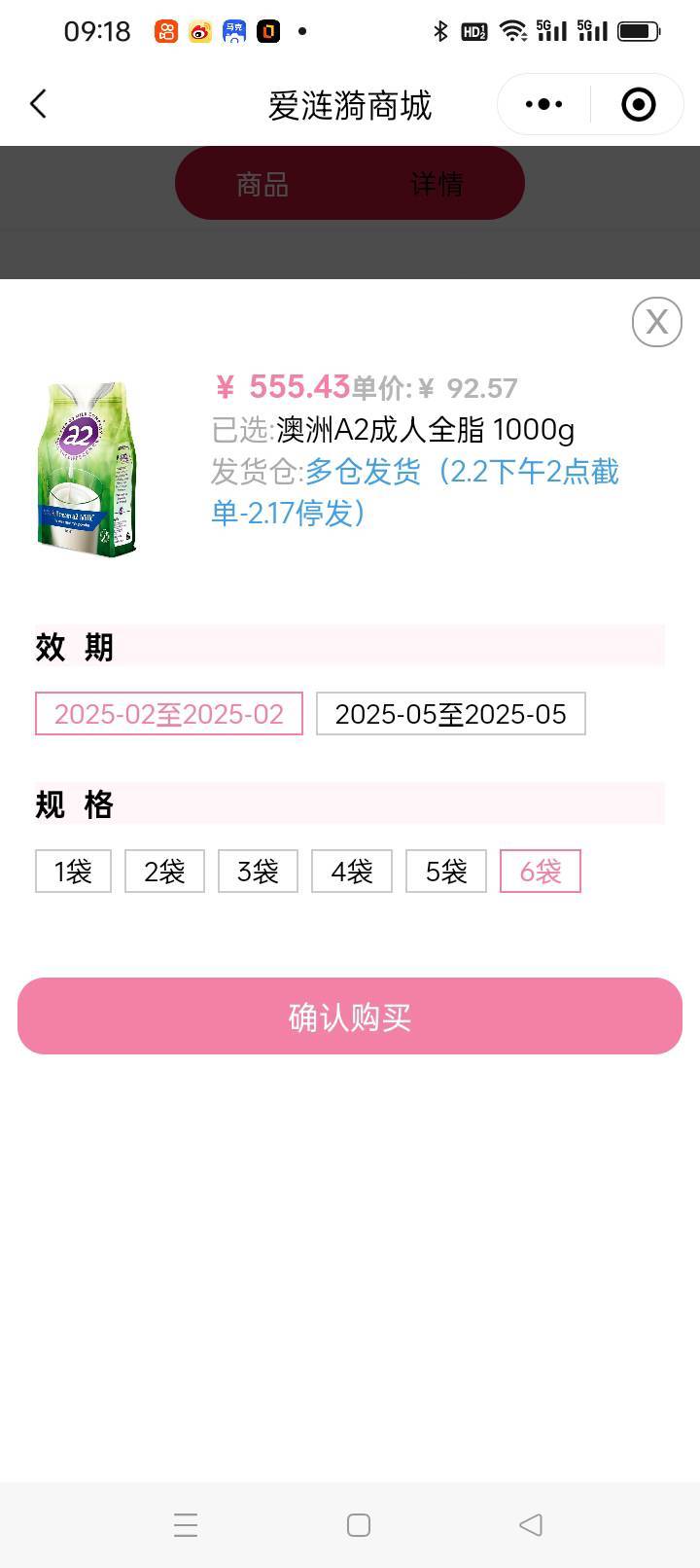Pick the 3袋 option
700x1568 pixels.
coord(258,871)
